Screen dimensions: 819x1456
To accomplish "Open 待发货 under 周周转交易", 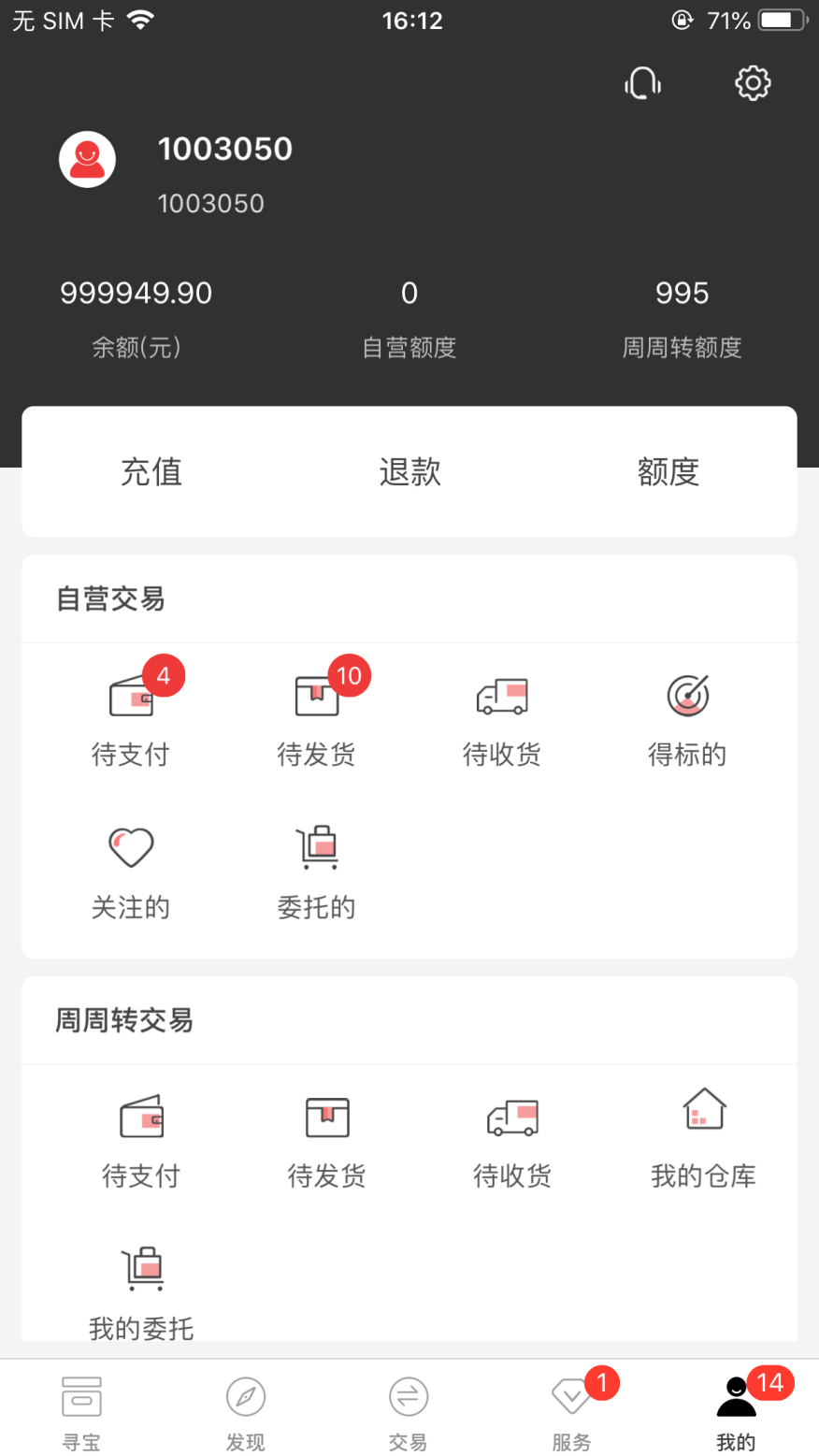I will tap(326, 1141).
